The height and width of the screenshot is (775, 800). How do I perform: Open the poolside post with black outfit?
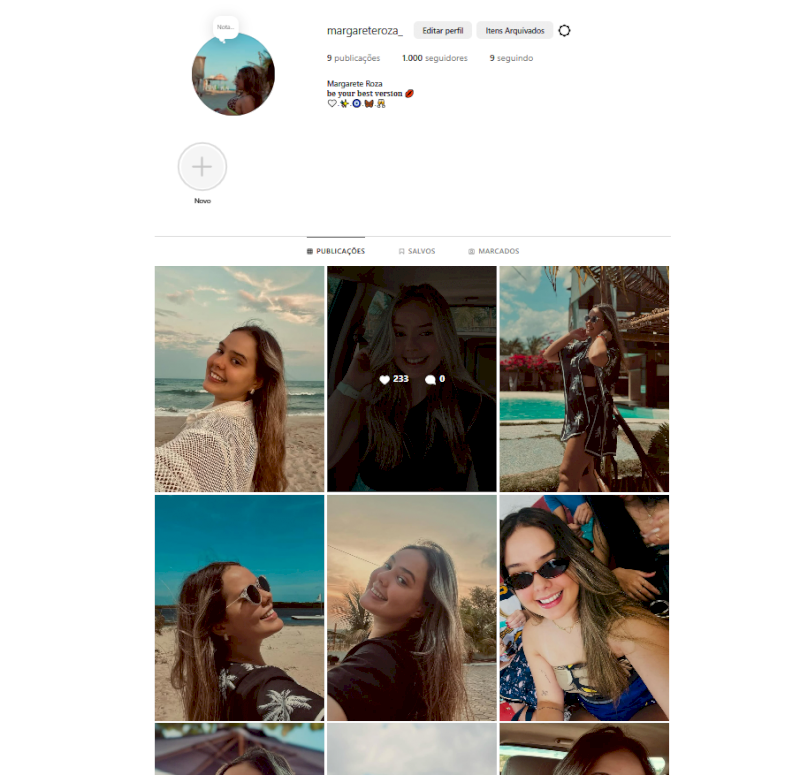584,379
